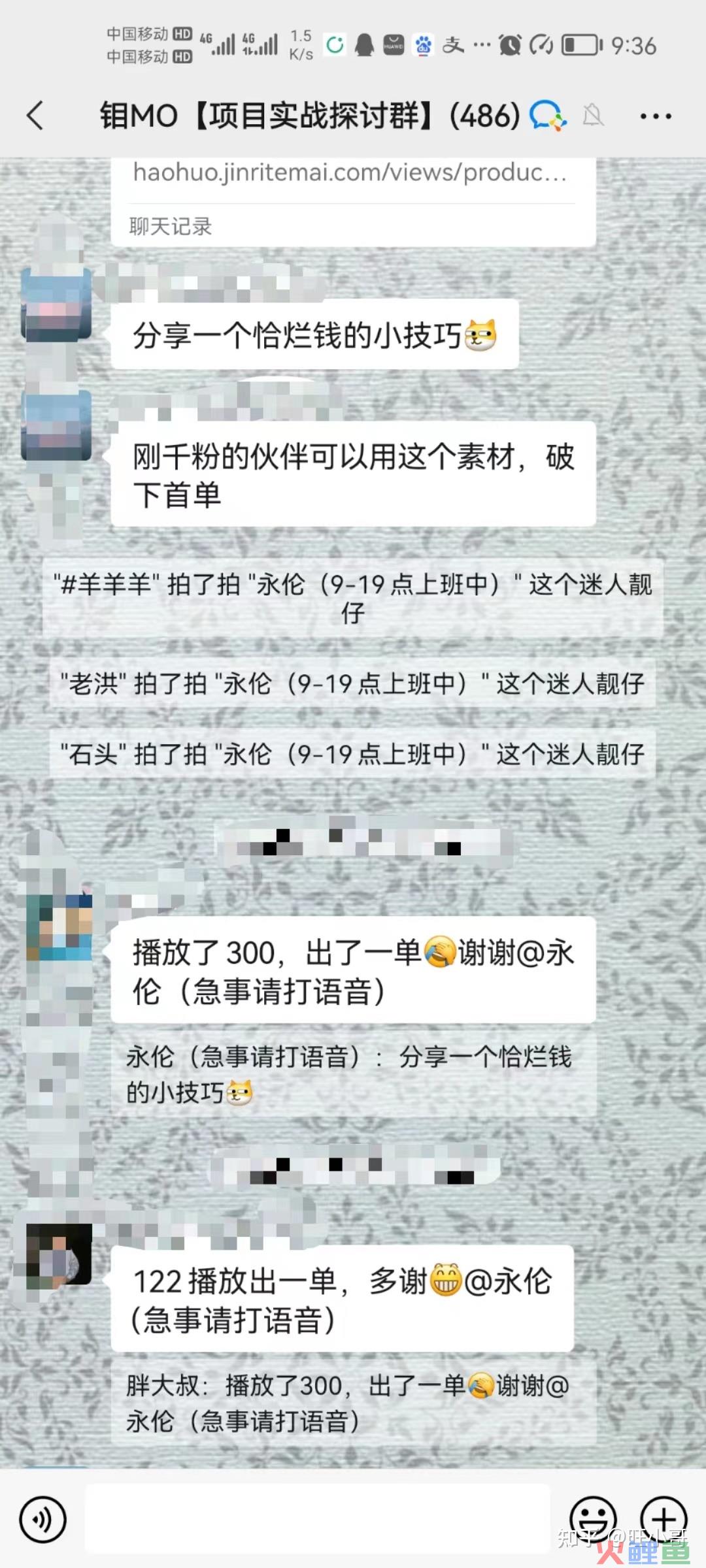706x1568 pixels.
Task: Open the group chat overflow menu
Action: pos(655,117)
